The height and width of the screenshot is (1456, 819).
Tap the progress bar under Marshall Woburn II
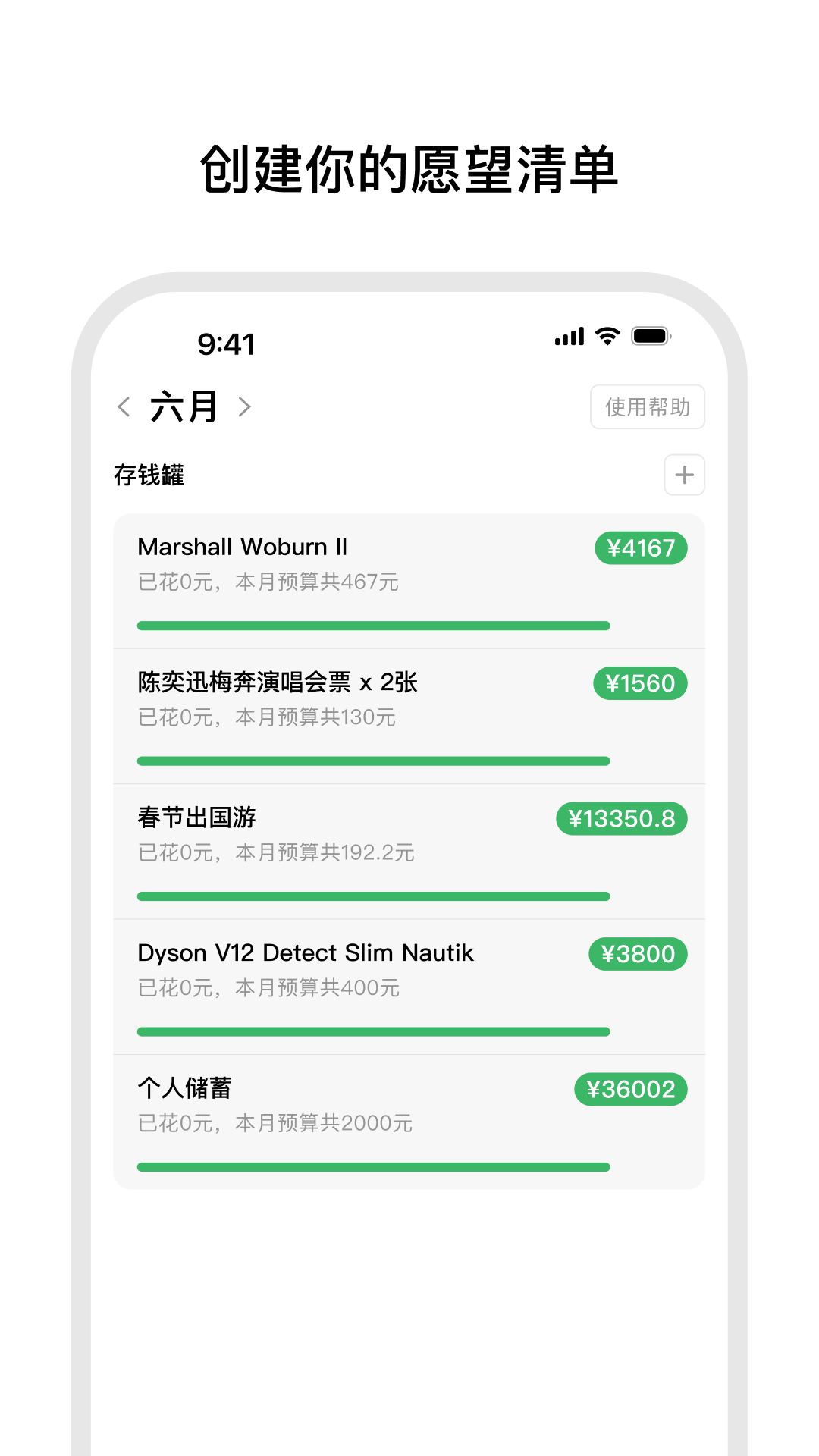[372, 625]
